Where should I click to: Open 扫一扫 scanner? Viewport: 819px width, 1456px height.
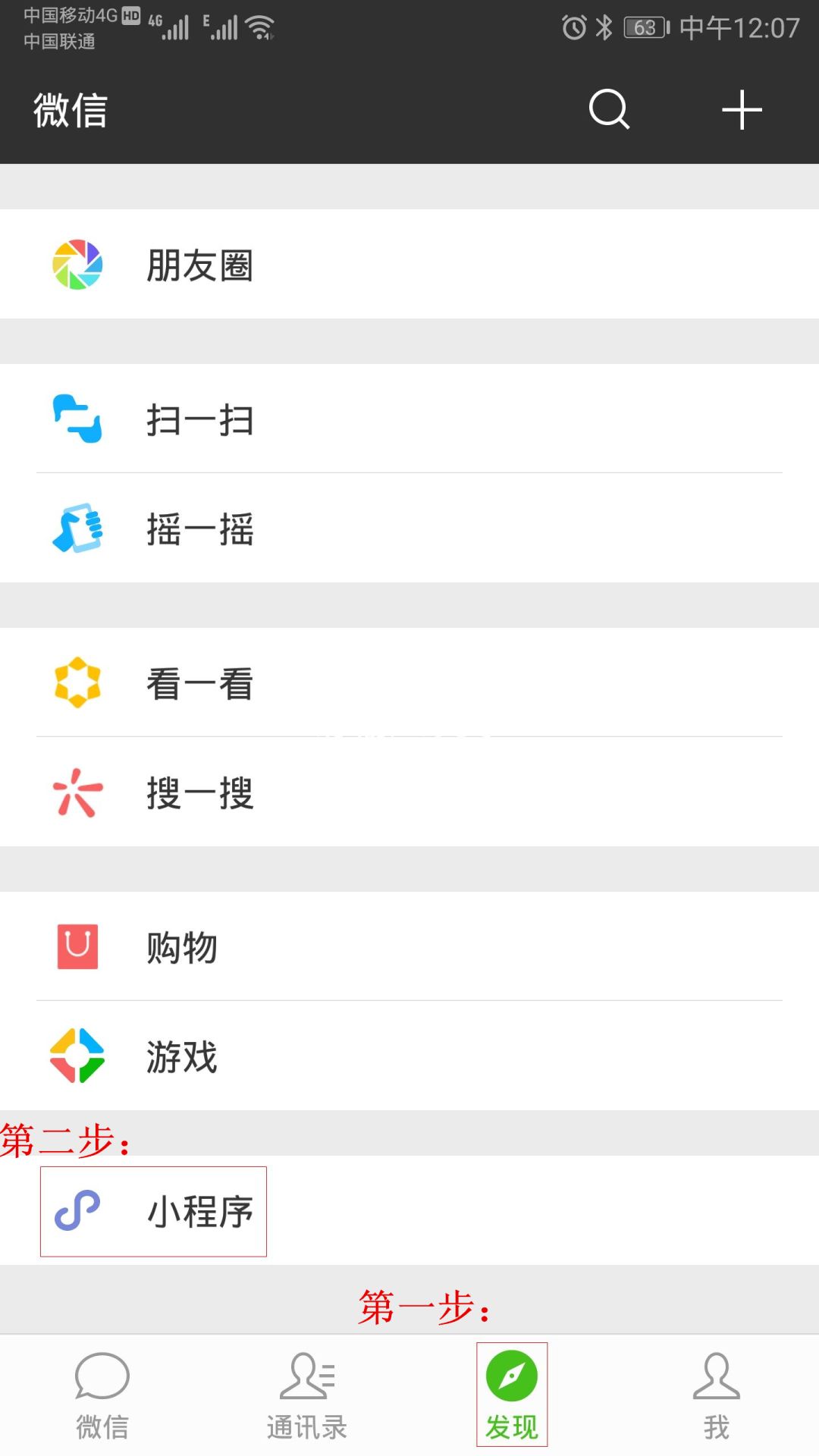point(409,419)
